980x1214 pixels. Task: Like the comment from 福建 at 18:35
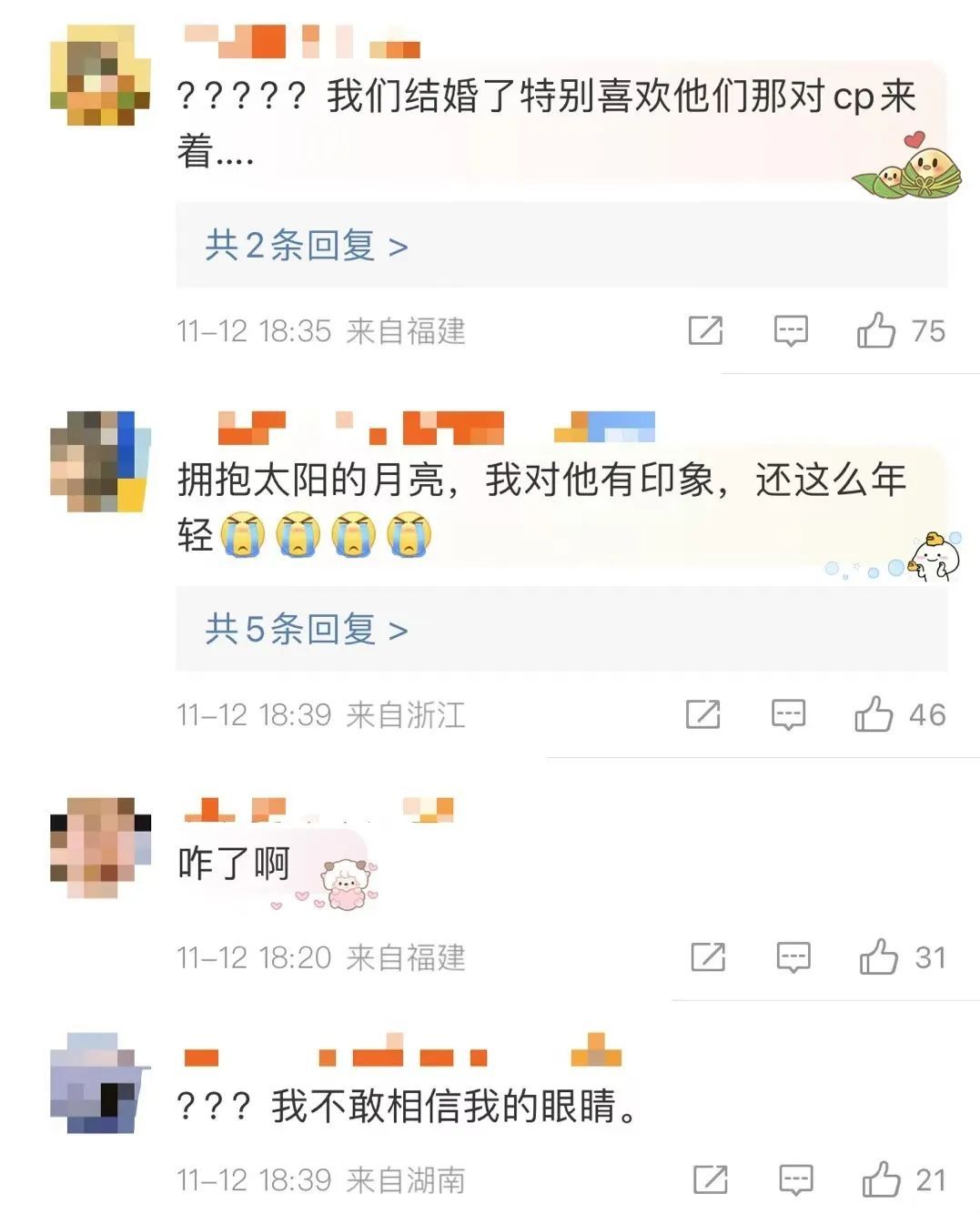876,330
